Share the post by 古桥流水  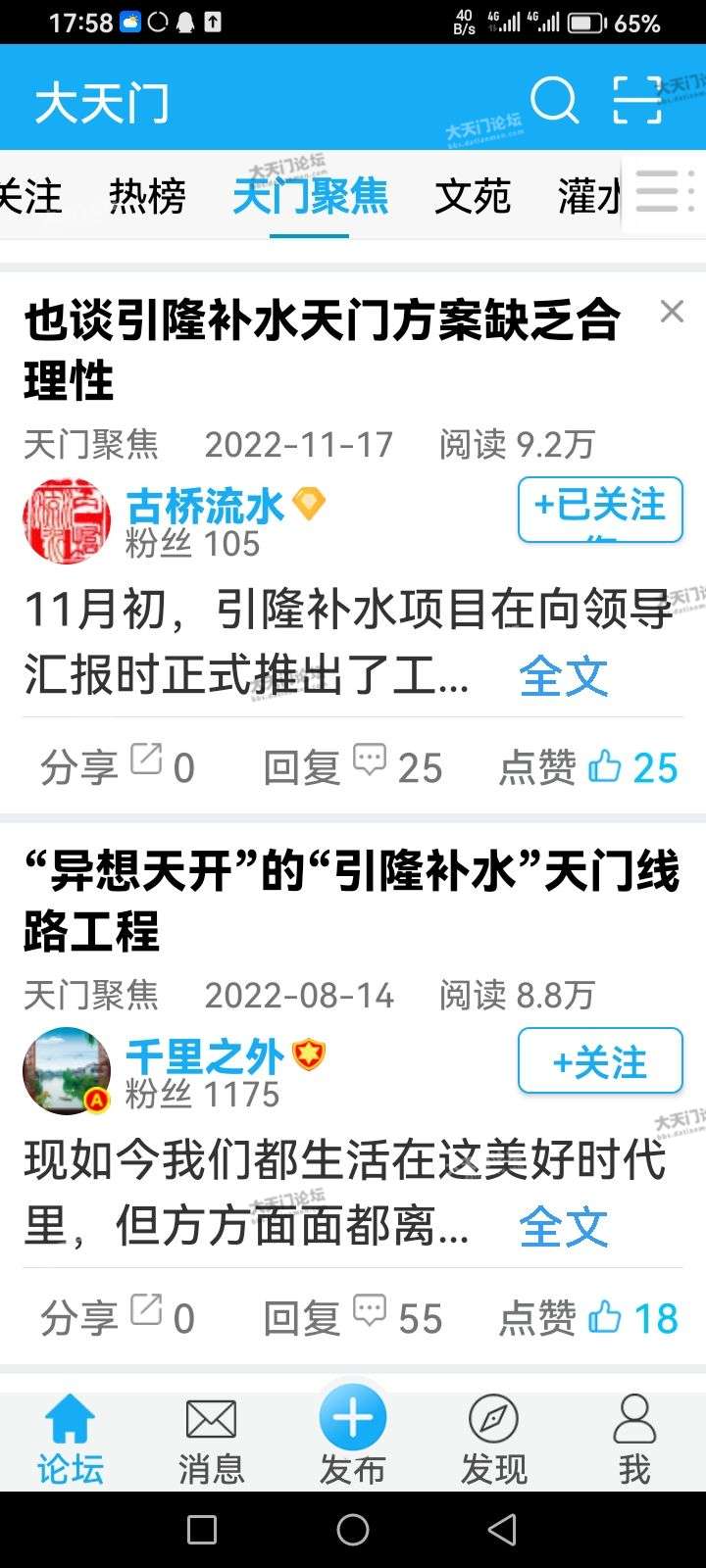(118, 767)
